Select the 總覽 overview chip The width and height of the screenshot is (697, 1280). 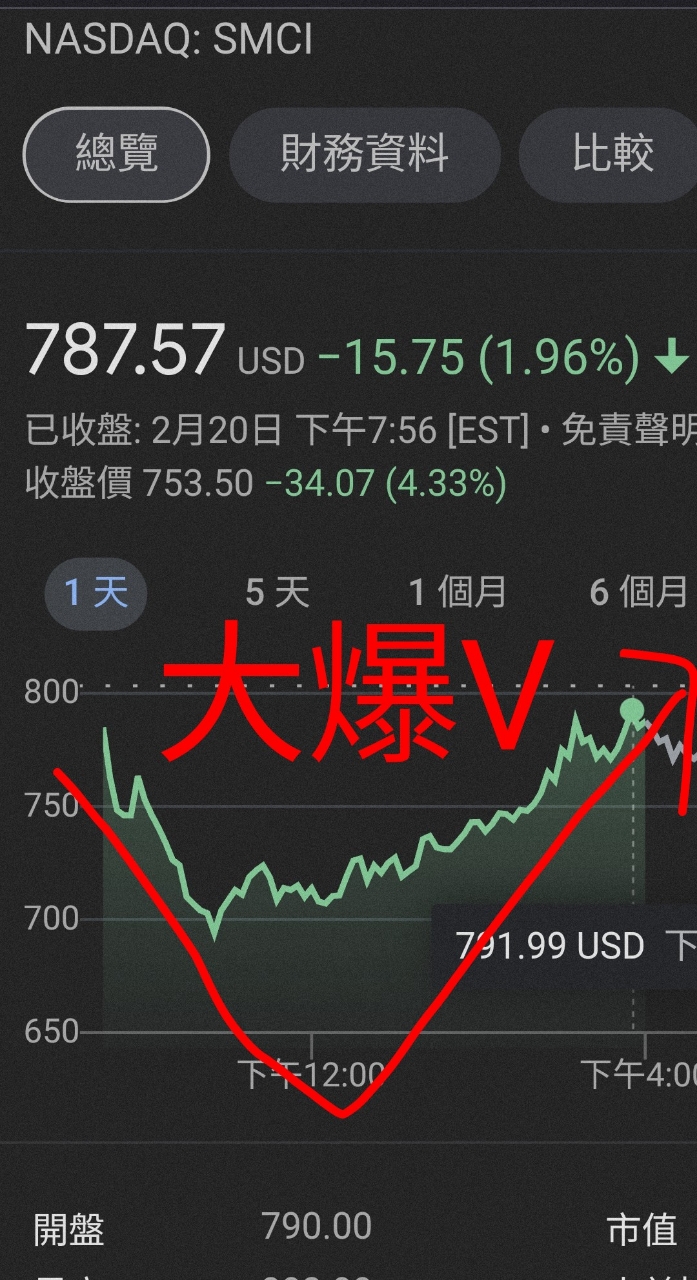[x=116, y=155]
